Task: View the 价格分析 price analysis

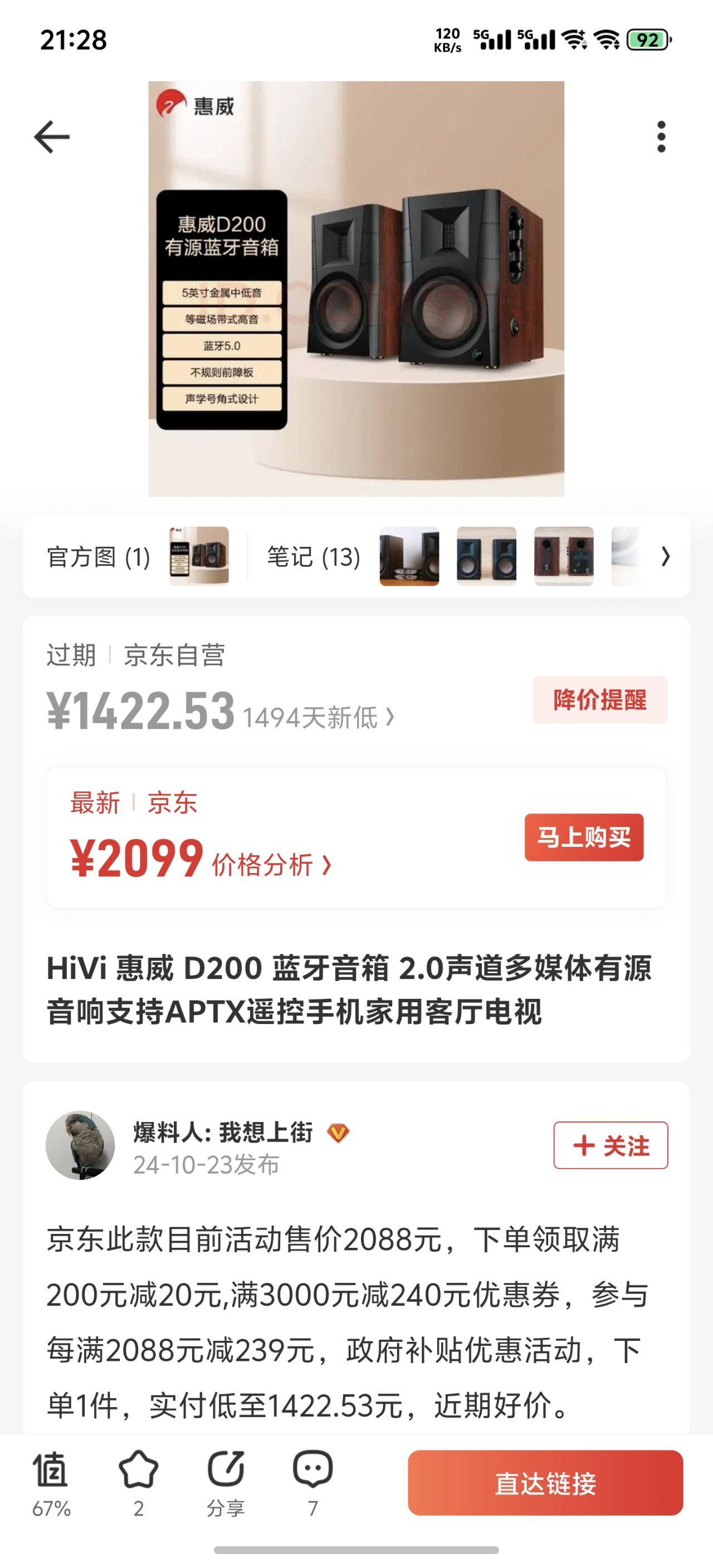Action: [x=271, y=865]
